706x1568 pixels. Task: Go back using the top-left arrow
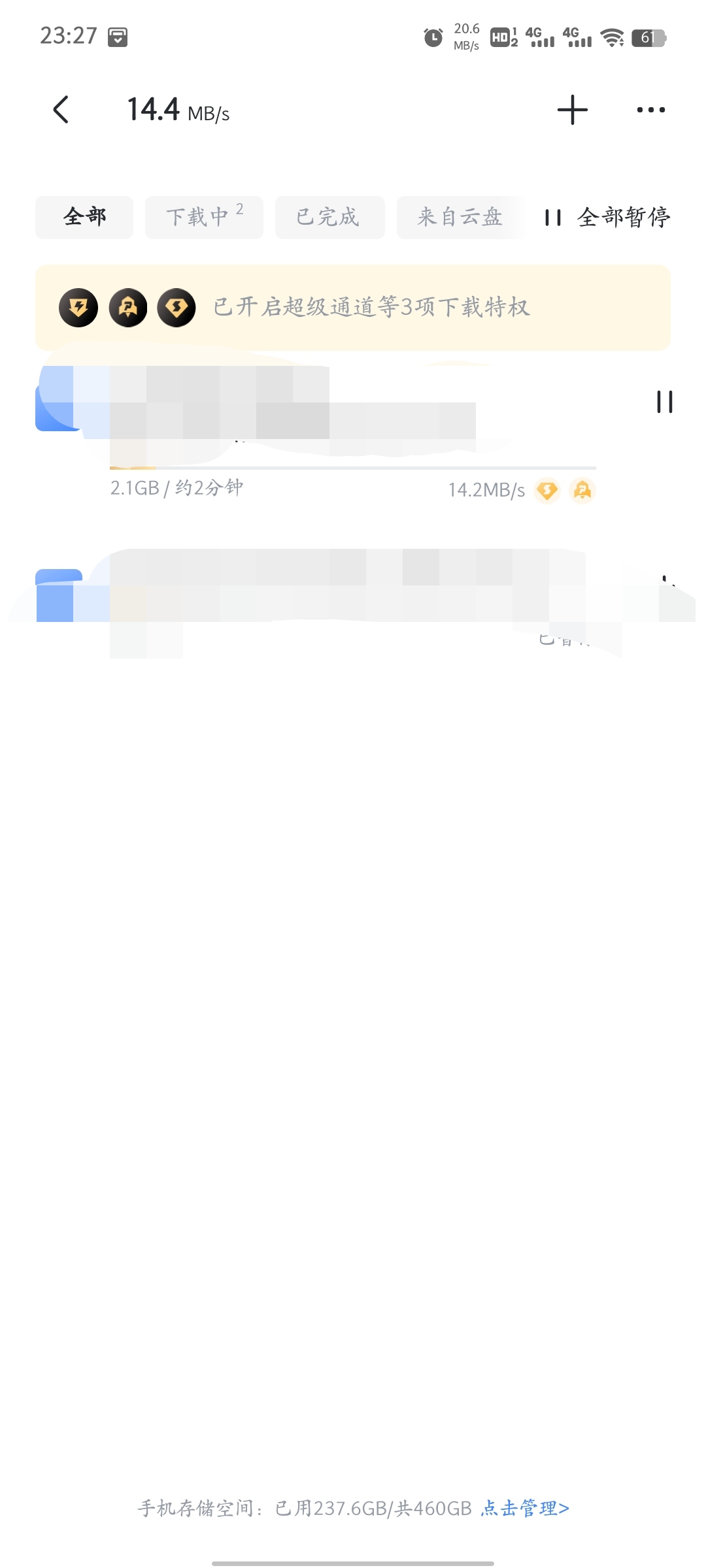coord(61,110)
